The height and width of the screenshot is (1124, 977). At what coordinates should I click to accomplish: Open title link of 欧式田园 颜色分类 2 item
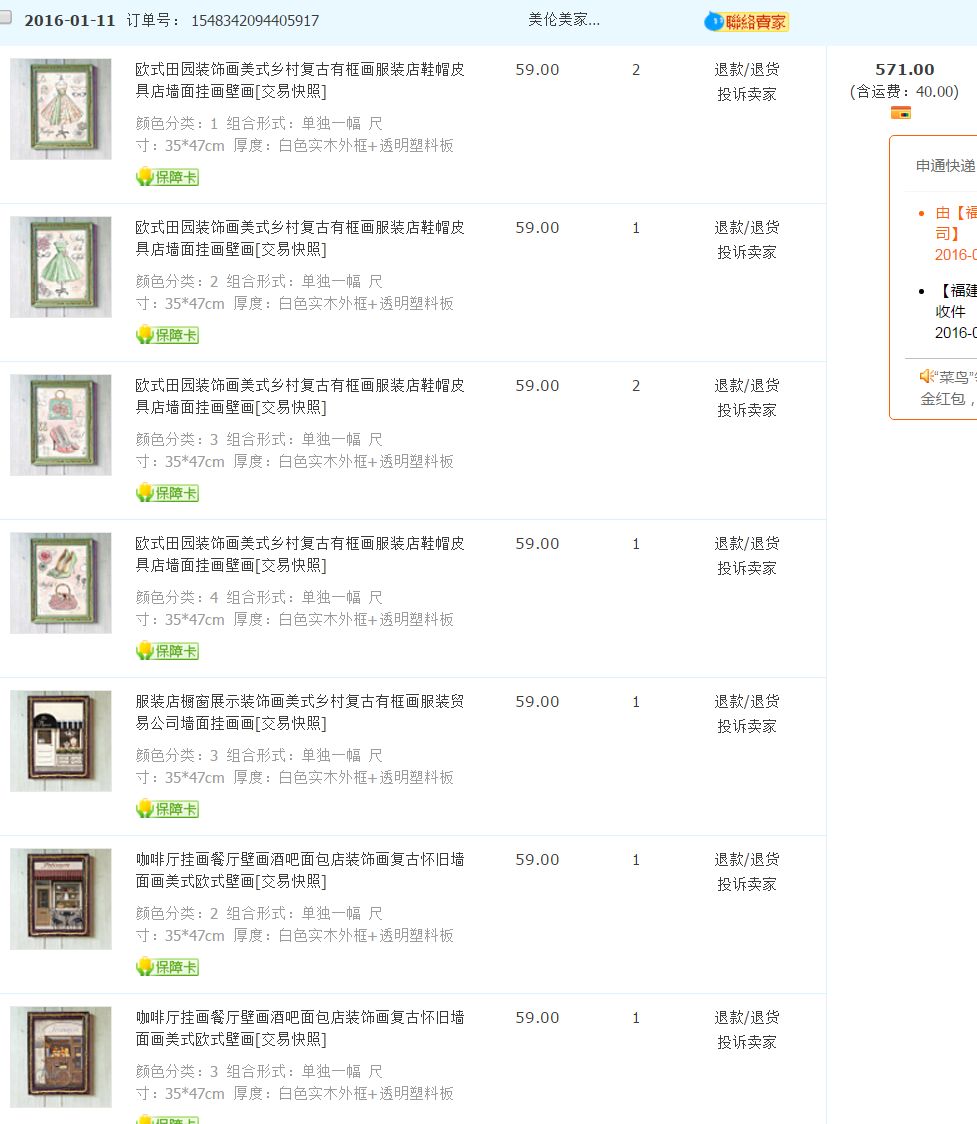300,238
